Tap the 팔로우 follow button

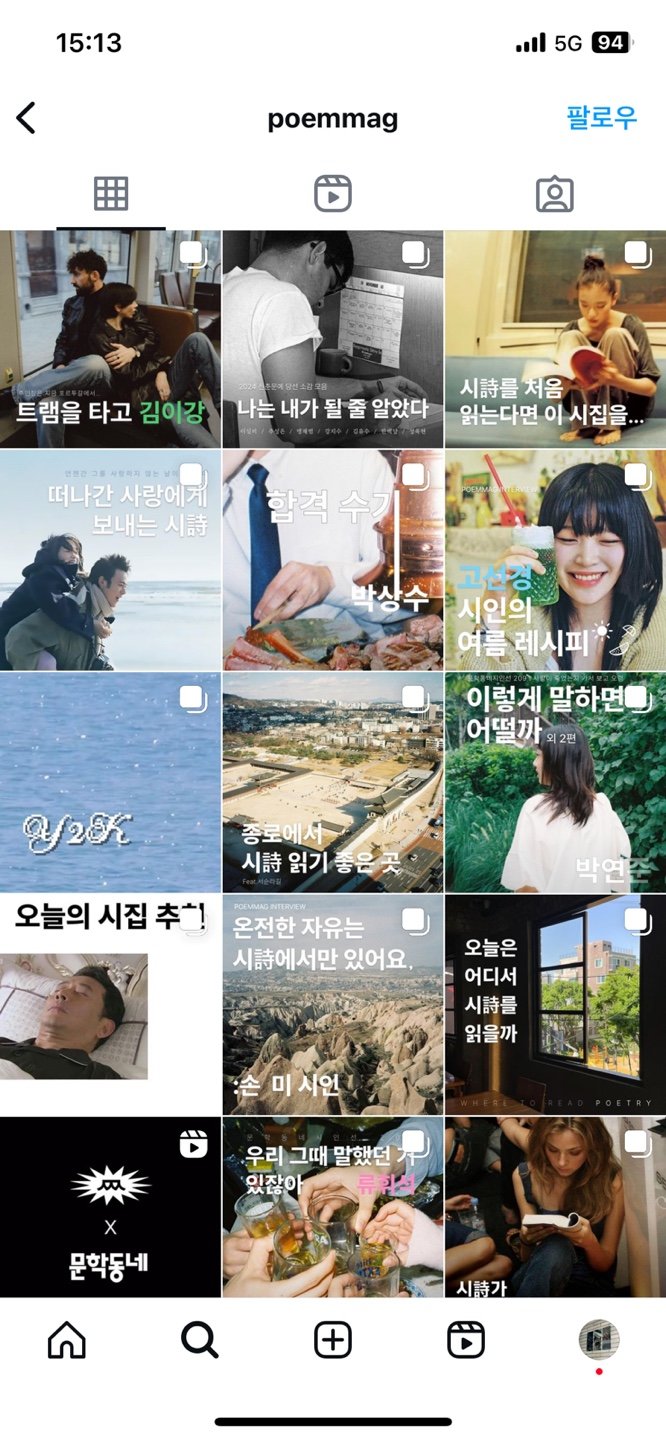point(601,118)
